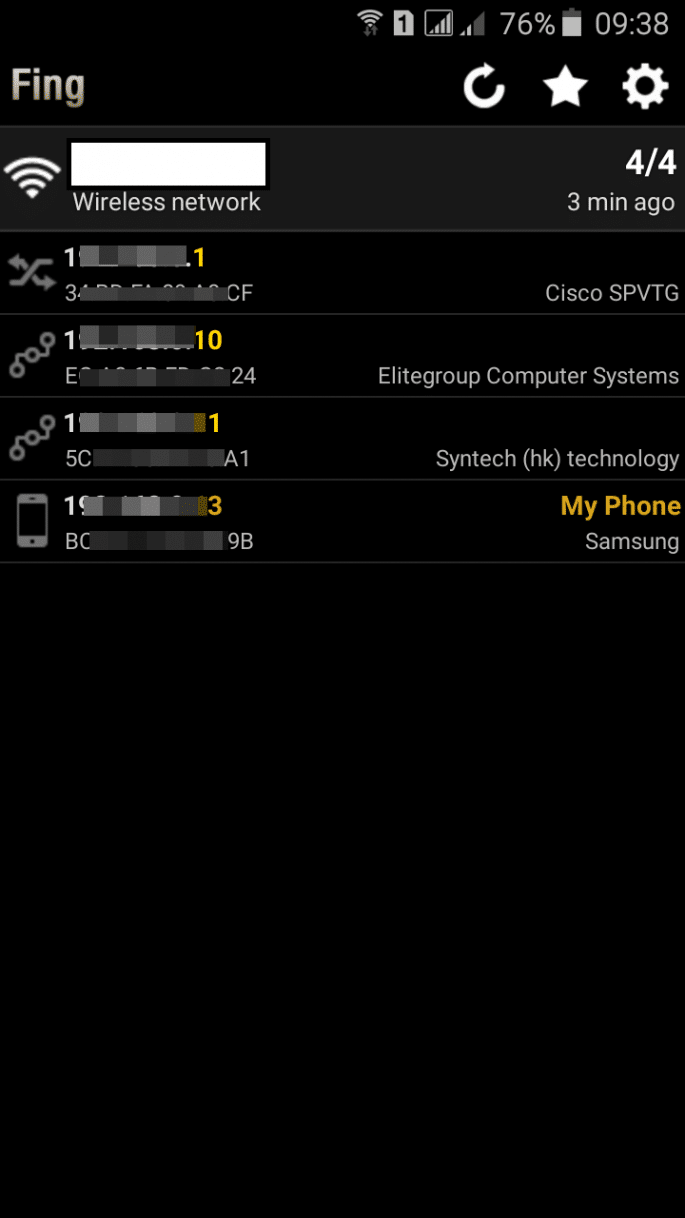Refresh the network scan

click(484, 88)
